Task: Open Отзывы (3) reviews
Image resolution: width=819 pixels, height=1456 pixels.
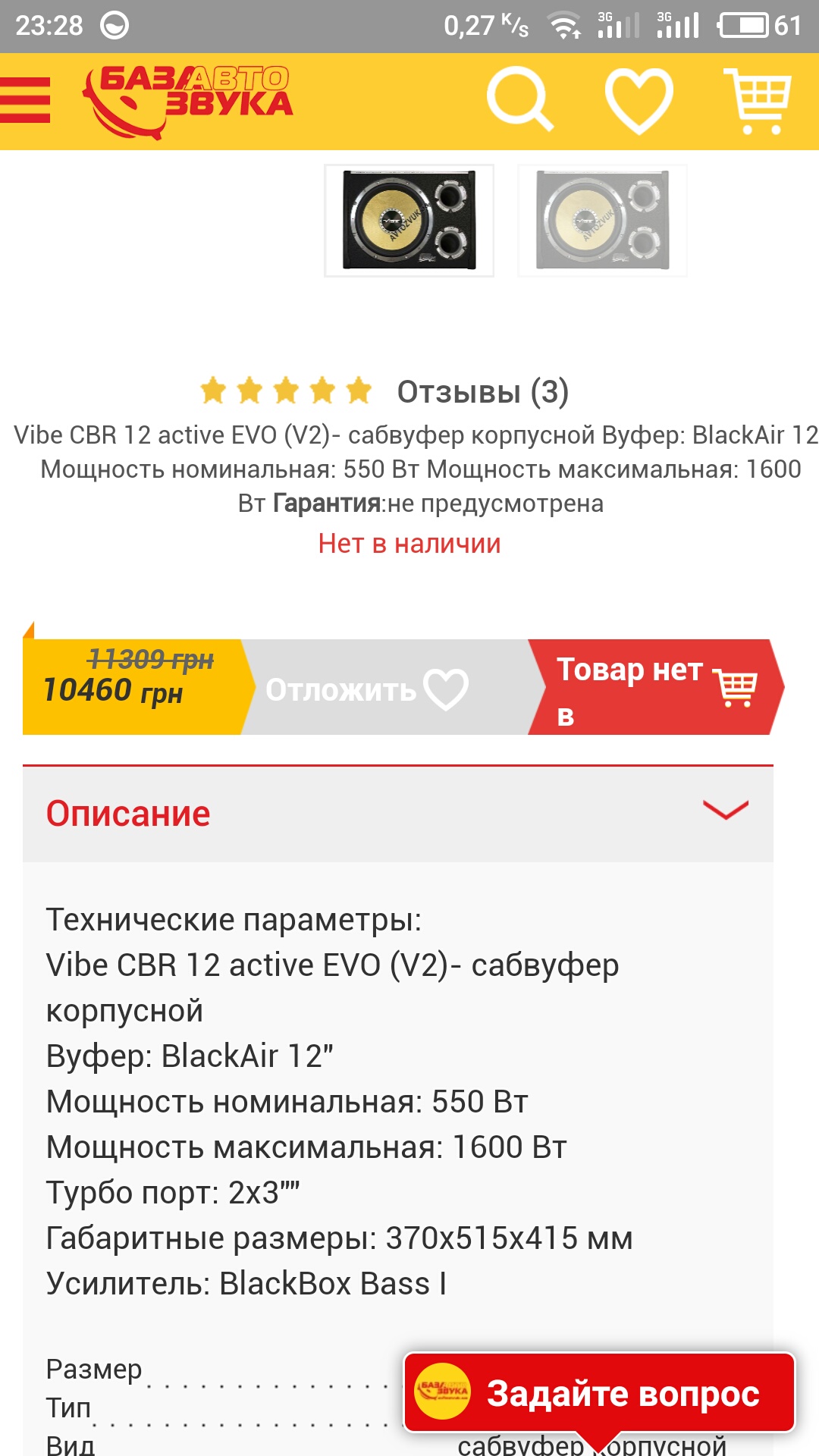Action: (482, 392)
